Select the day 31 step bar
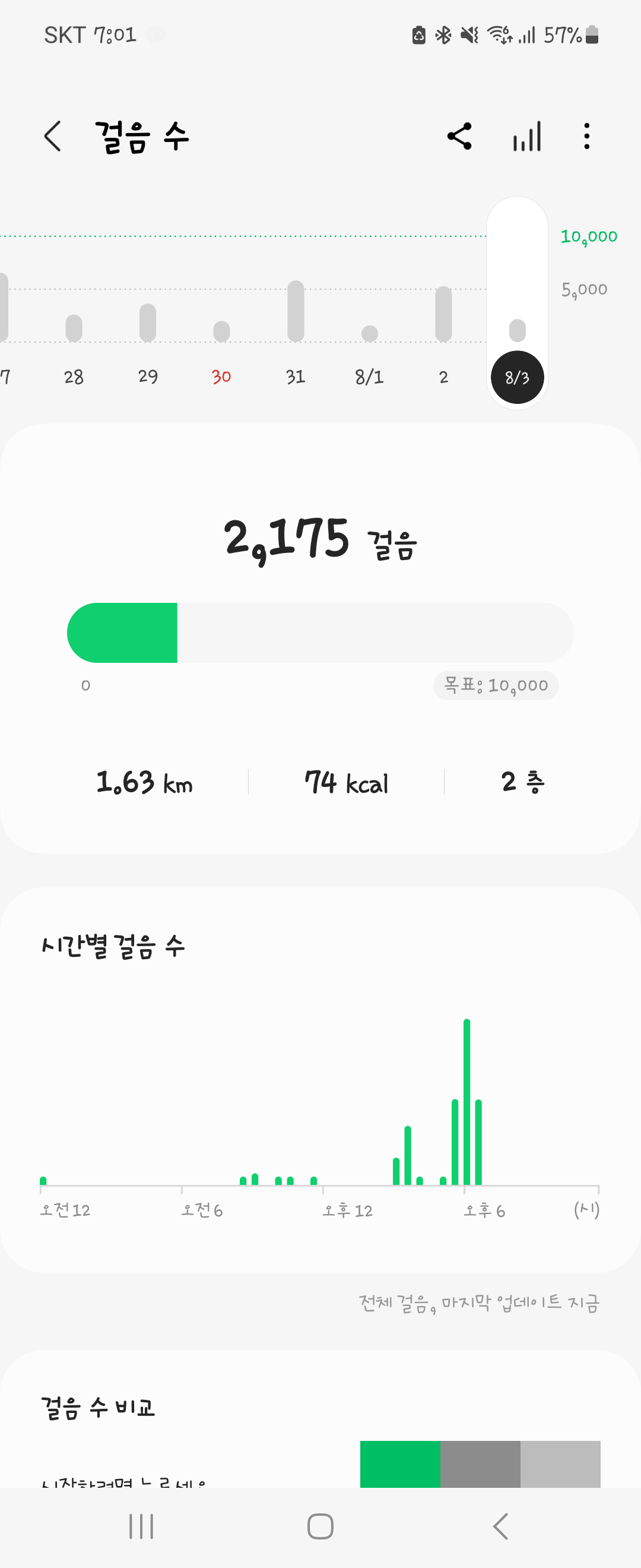Image resolution: width=641 pixels, height=1568 pixels. point(296,312)
